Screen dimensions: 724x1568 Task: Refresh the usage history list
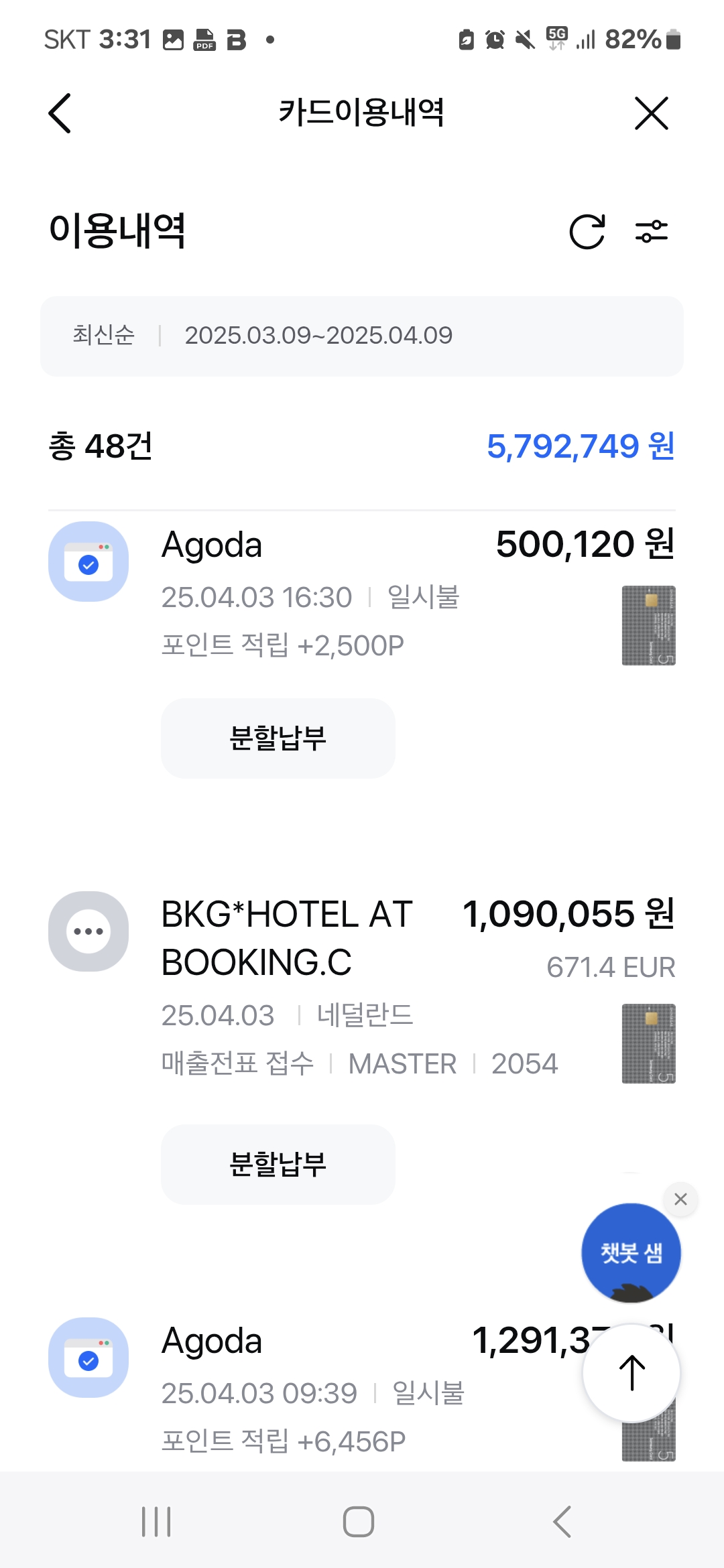(587, 232)
